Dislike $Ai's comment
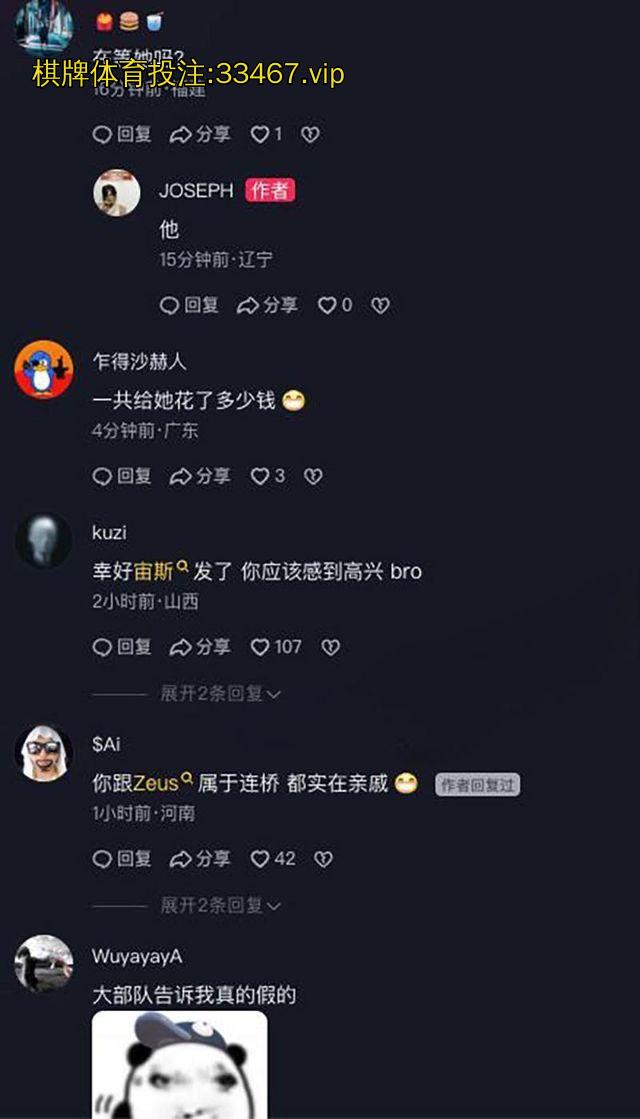Viewport: 640px width, 1119px height. coord(323,859)
